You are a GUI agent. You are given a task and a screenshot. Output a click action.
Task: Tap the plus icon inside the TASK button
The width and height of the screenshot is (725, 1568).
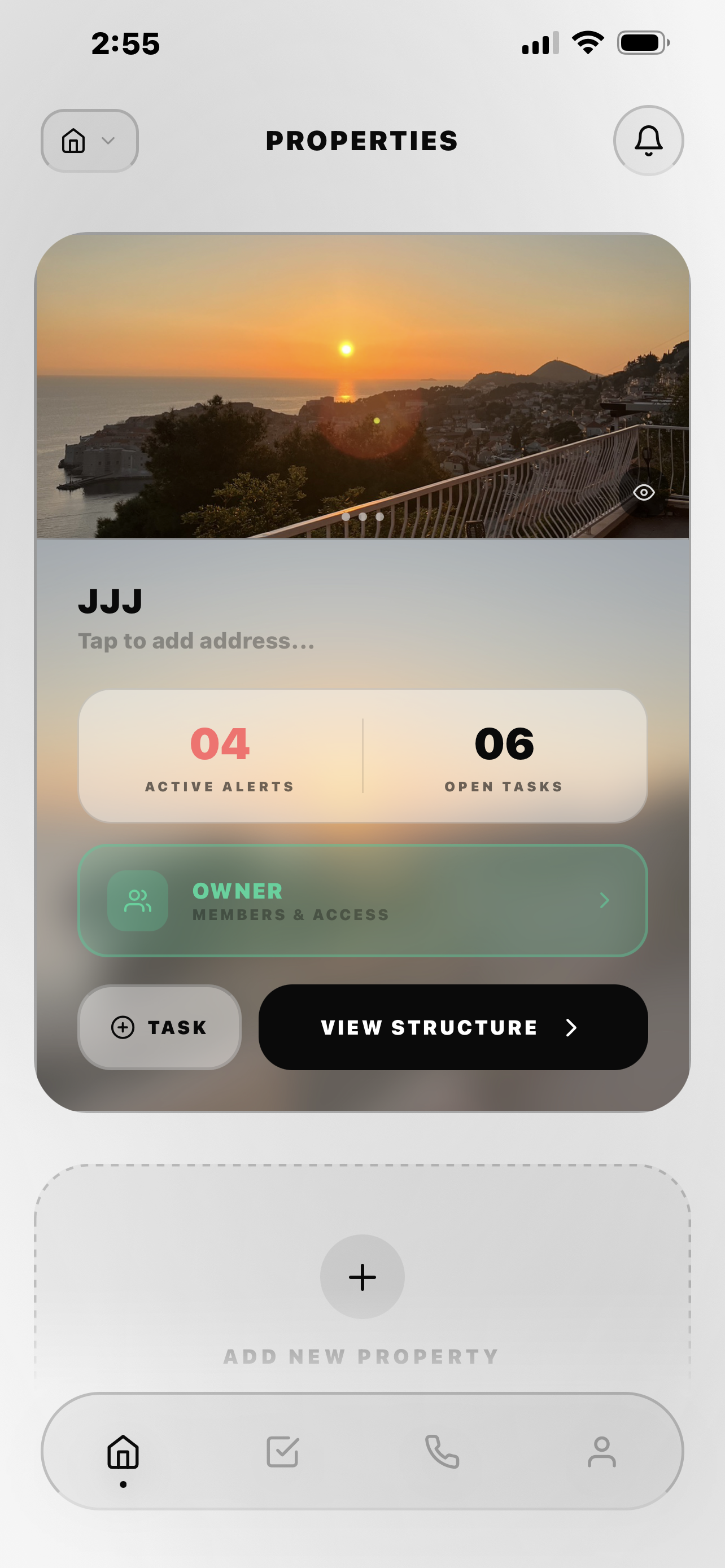pyautogui.click(x=123, y=1027)
